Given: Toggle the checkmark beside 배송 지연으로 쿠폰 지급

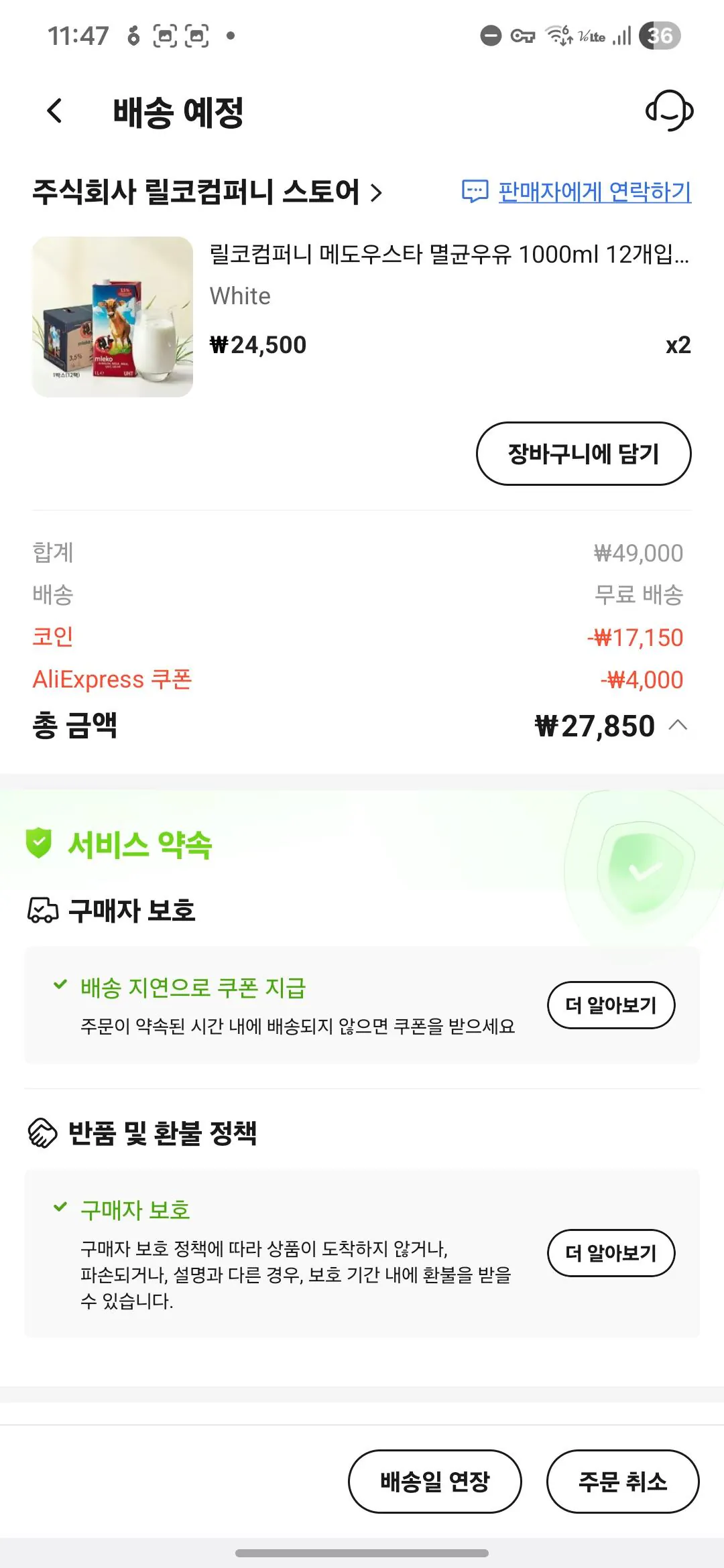Looking at the screenshot, I should click(x=59, y=984).
